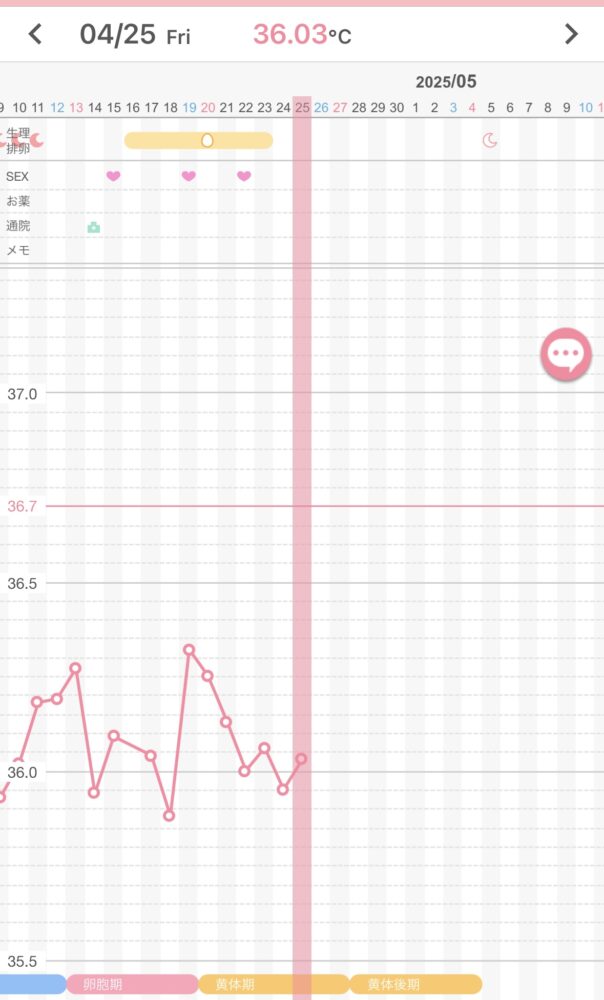Open the pink chat bubble button
604x1000 pixels.
click(566, 354)
